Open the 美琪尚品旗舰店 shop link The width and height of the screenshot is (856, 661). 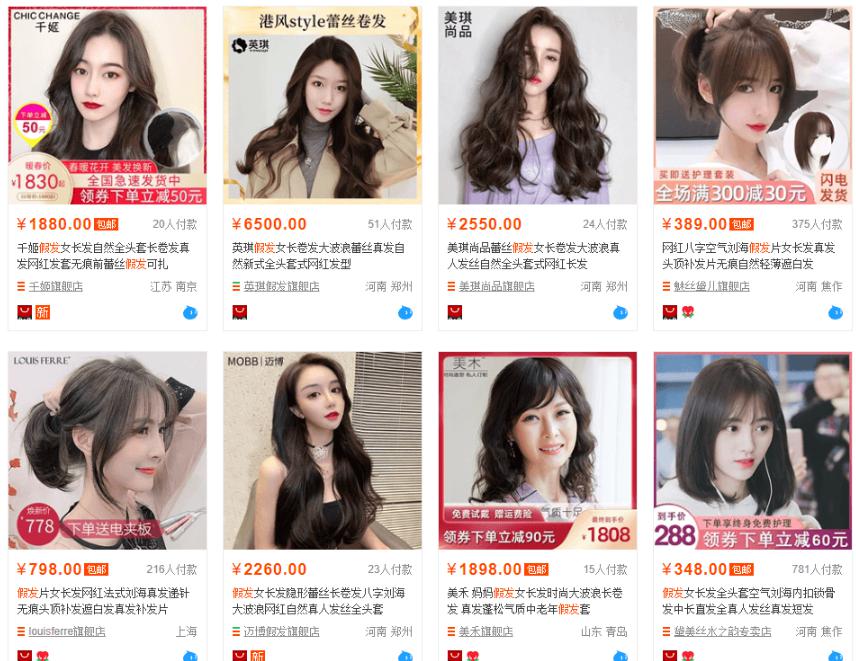(x=496, y=287)
